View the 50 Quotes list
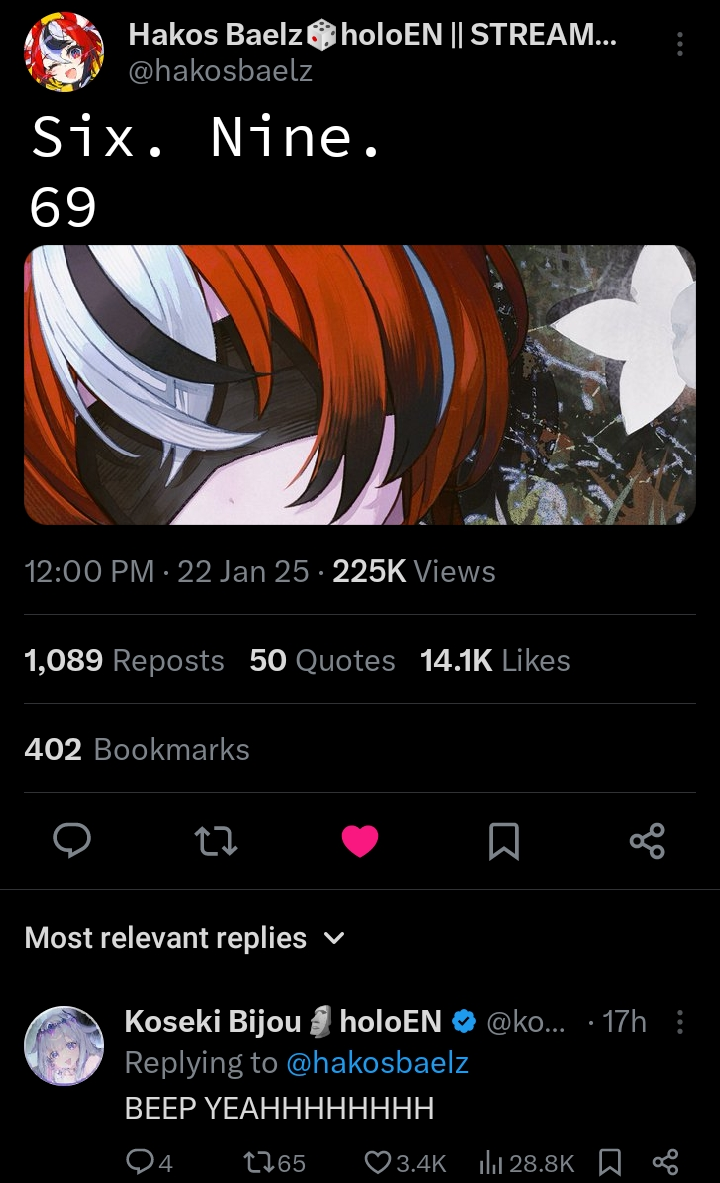 (322, 660)
